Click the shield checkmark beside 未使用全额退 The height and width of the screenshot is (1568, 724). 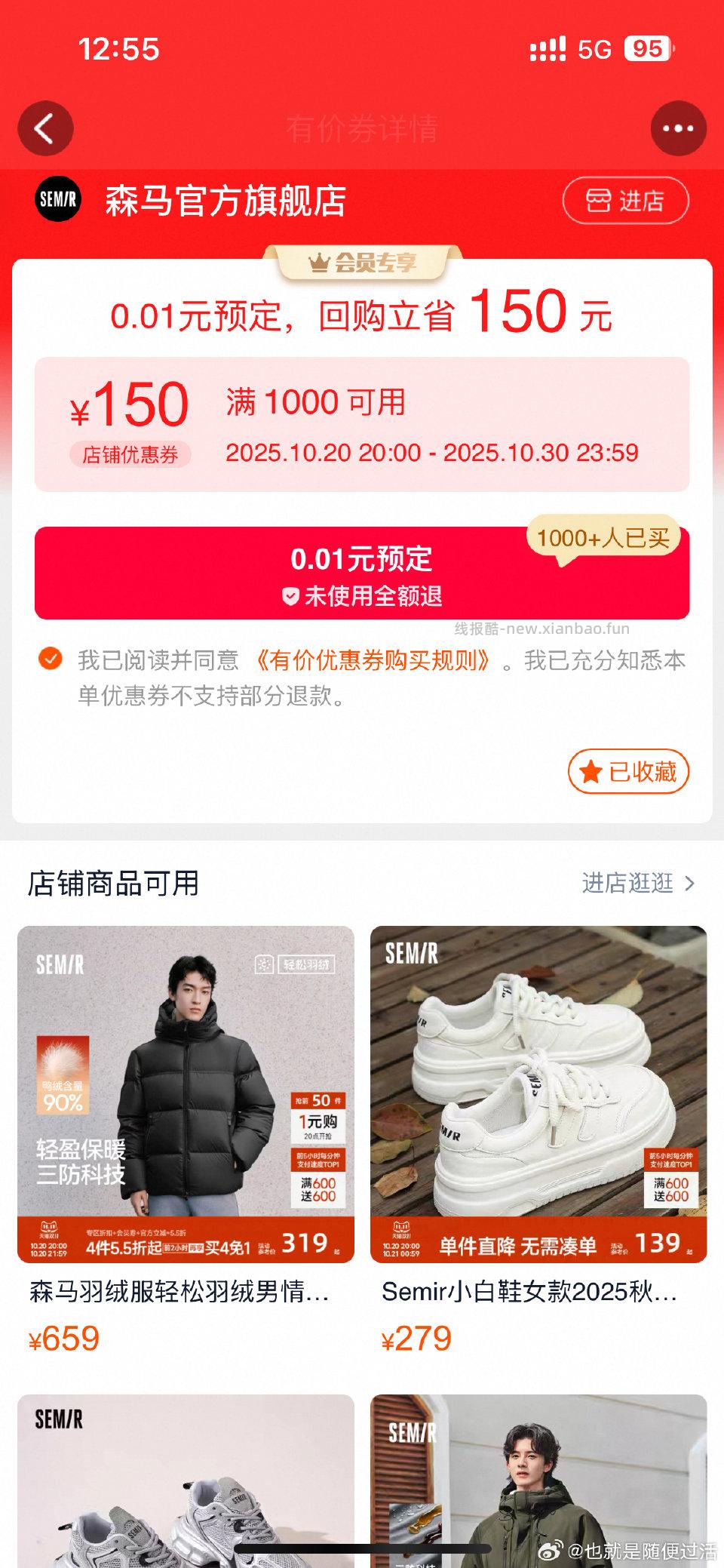(x=290, y=595)
